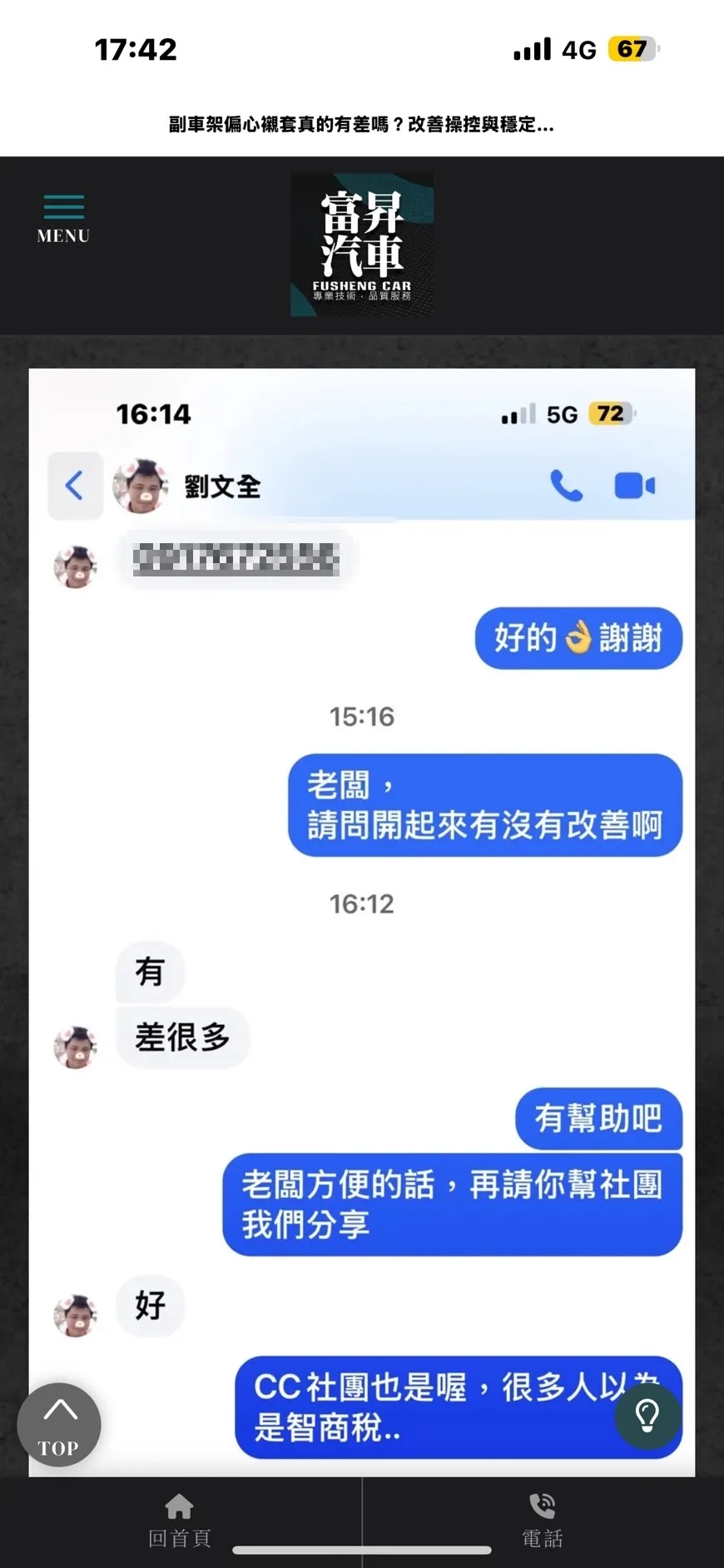The height and width of the screenshot is (1568, 724).
Task: Jump back up with the TOP button
Action: click(x=59, y=1424)
